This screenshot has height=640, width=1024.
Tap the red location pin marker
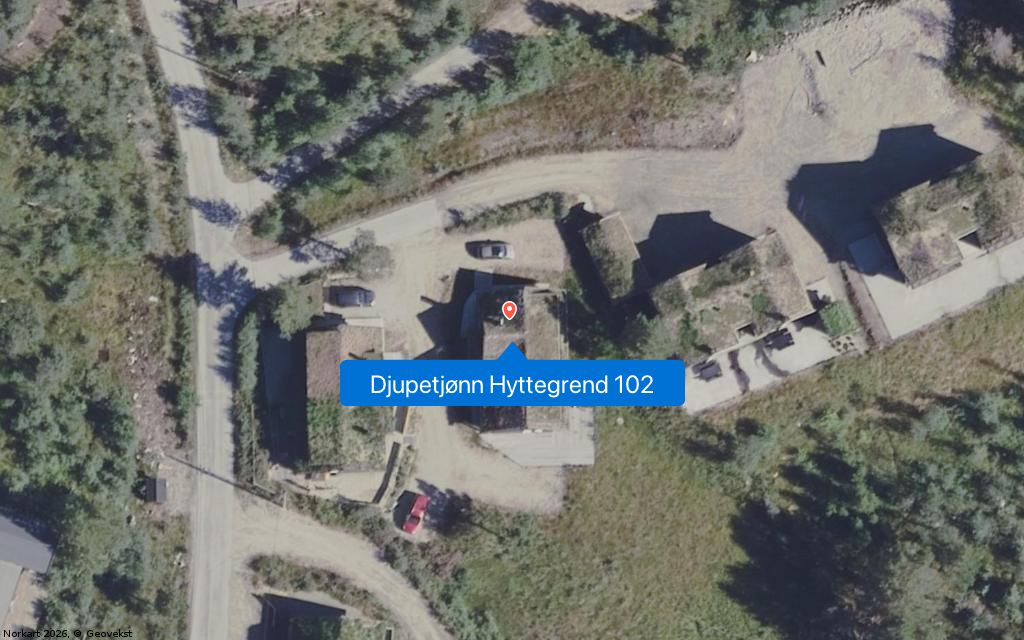[x=509, y=311]
